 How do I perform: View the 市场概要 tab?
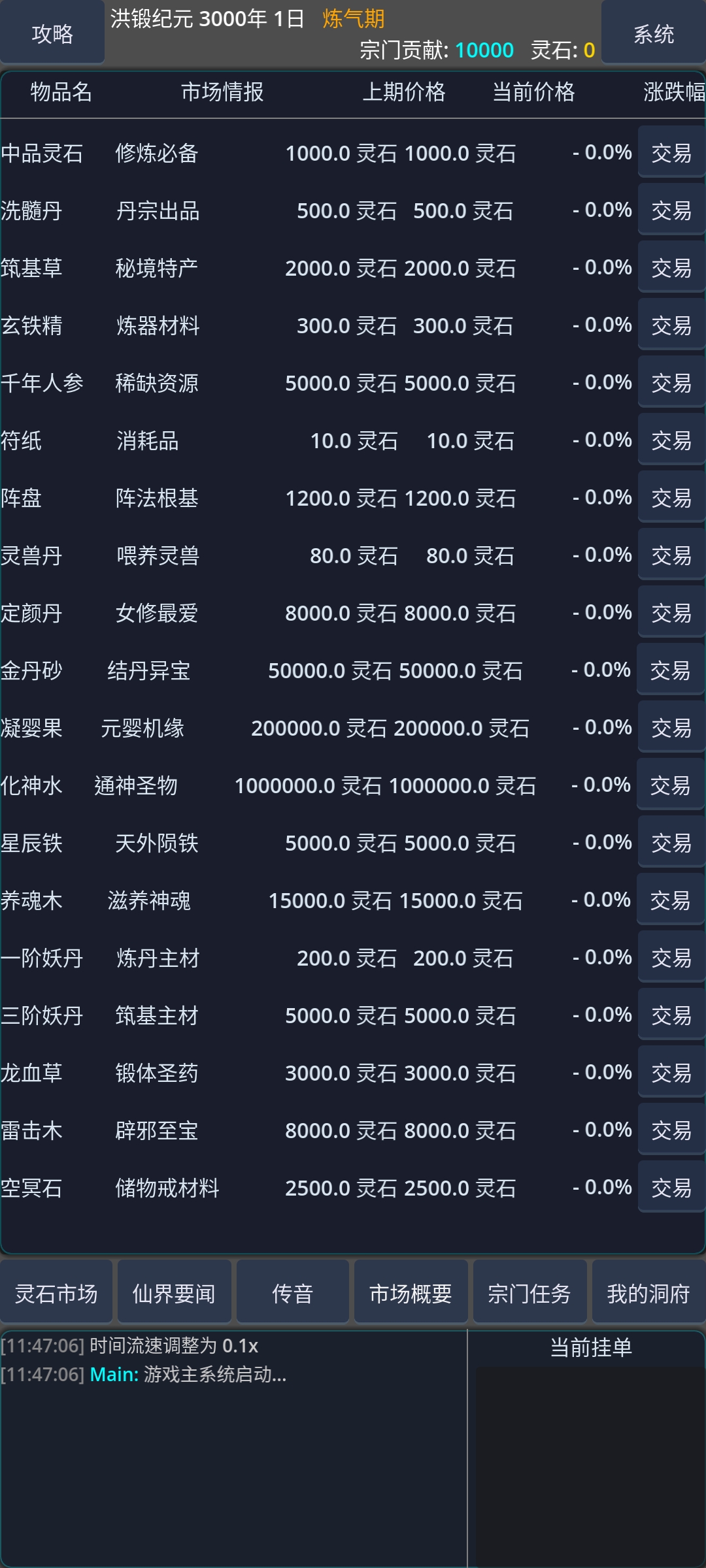tap(411, 1294)
